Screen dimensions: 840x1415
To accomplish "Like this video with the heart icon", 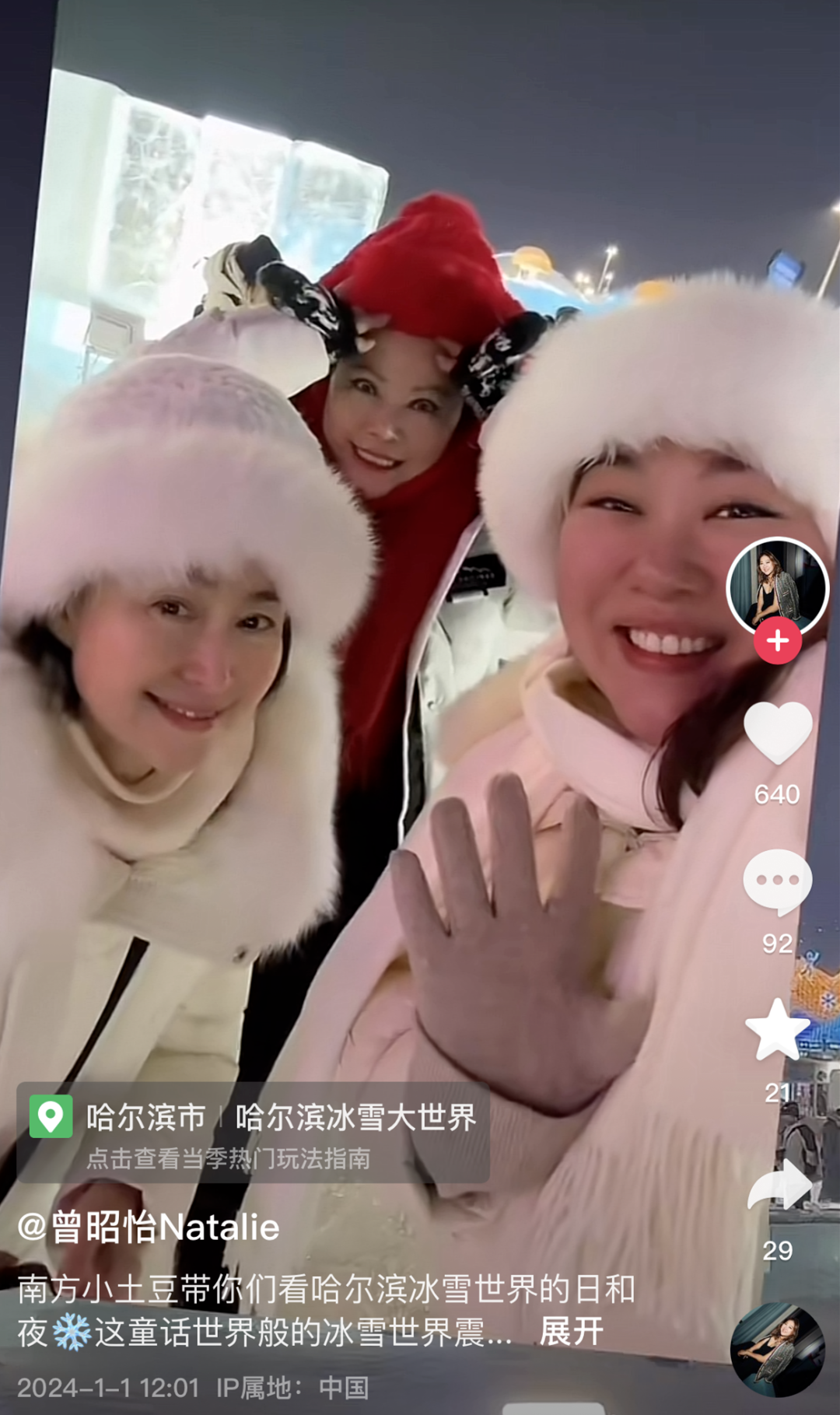I will click(778, 732).
